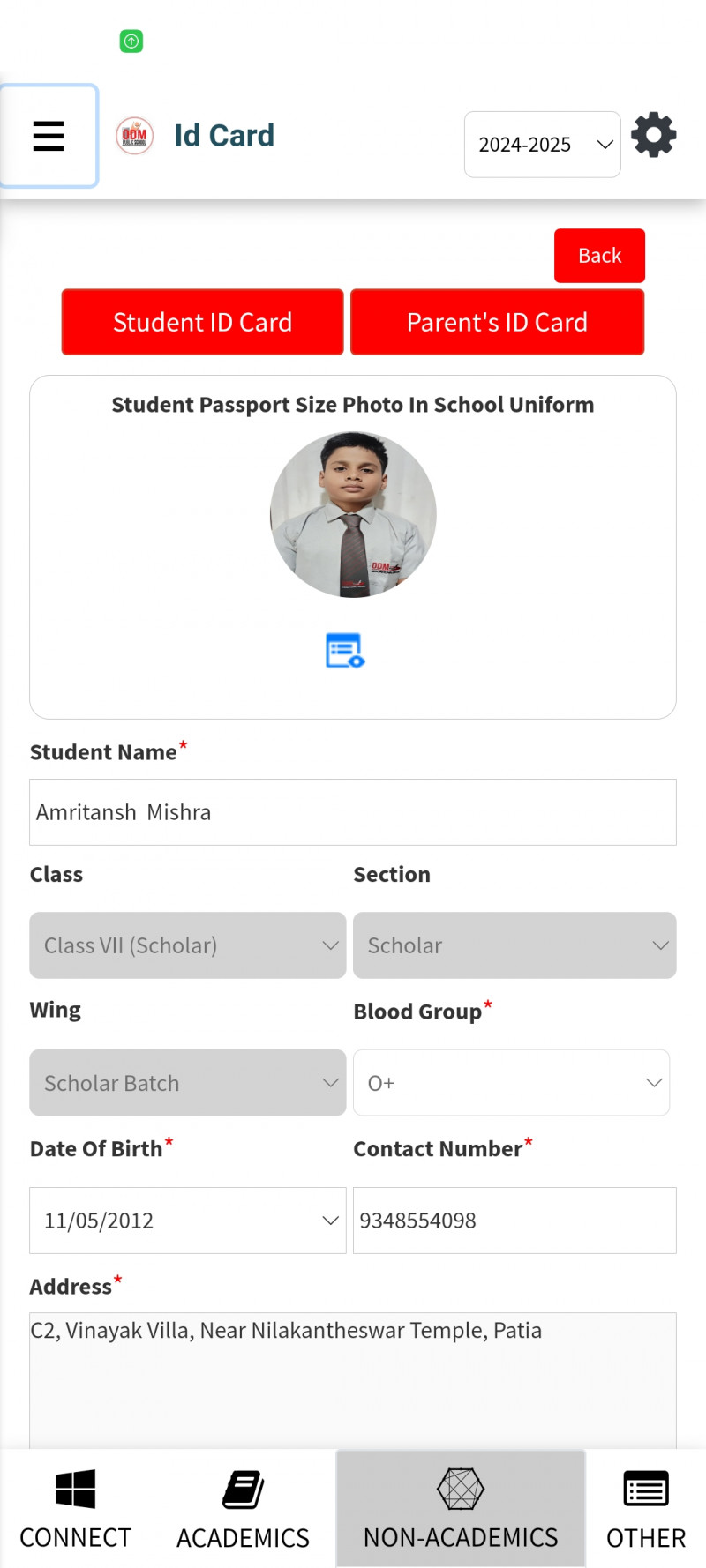This screenshot has width=706, height=1568.
Task: Tap the blue photo view icon
Action: 345,651
